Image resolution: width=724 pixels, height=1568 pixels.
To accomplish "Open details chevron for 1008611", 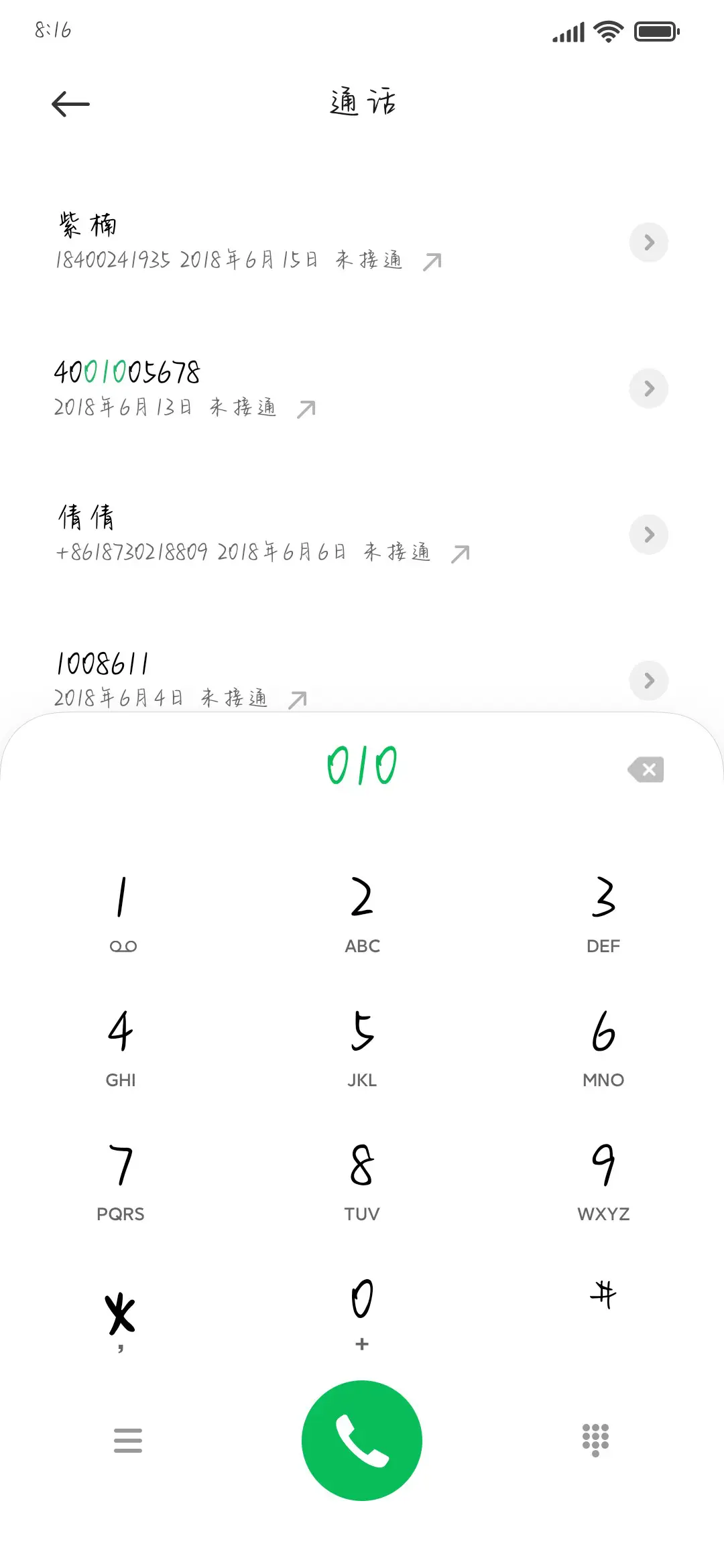I will 648,681.
